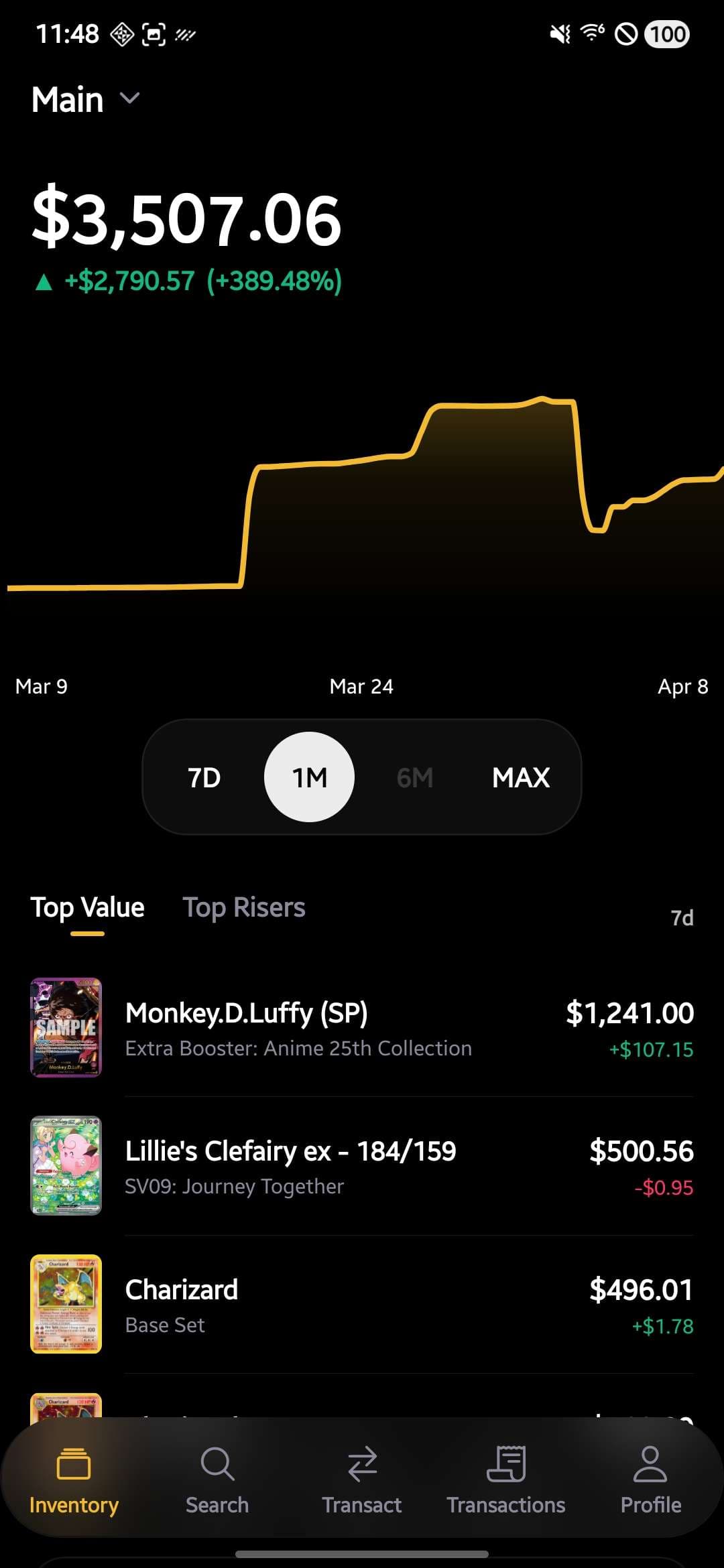
Task: Open the Profile icon
Action: [650, 1467]
